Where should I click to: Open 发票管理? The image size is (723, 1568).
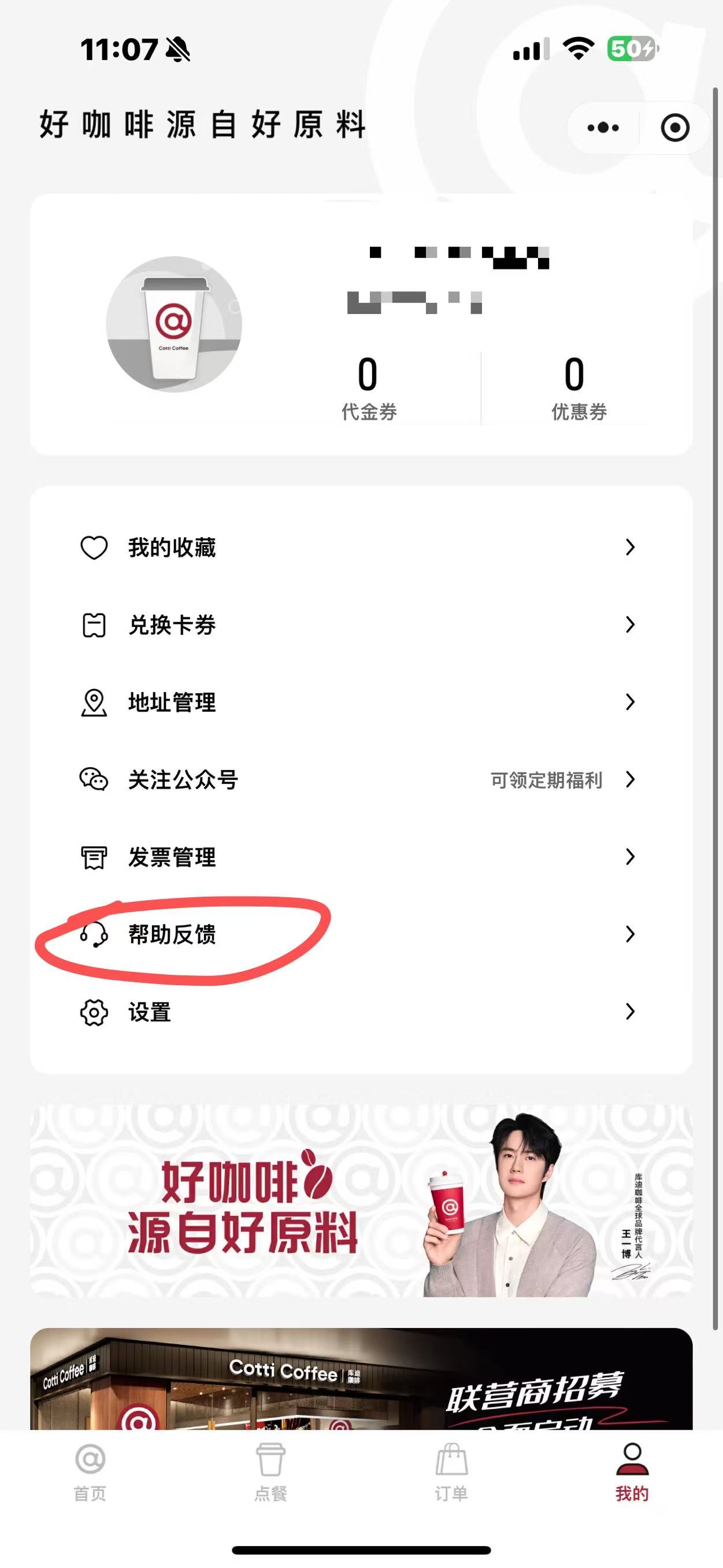(x=360, y=856)
